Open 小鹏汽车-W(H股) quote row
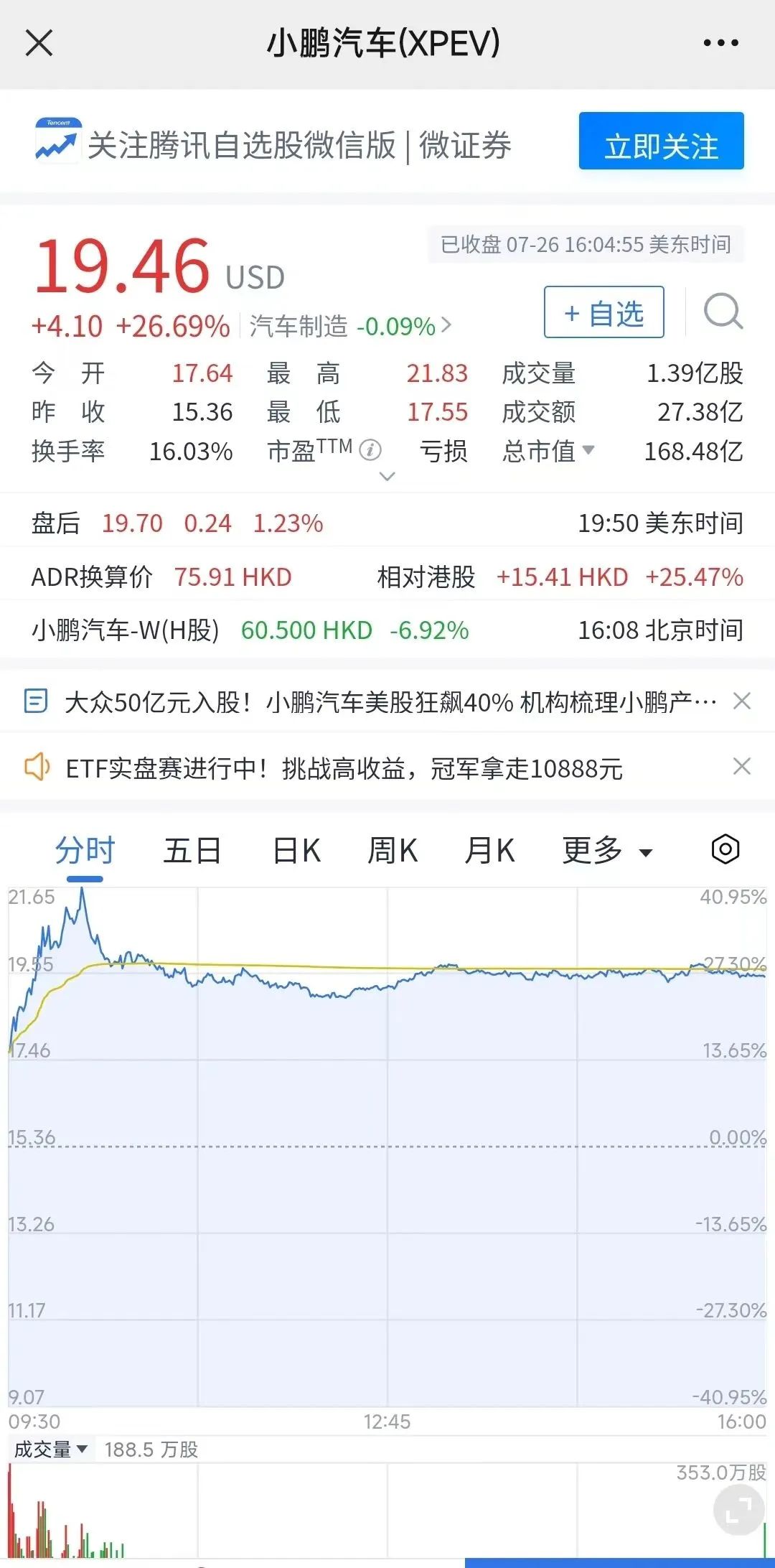This screenshot has height=1568, width=775. click(x=387, y=630)
